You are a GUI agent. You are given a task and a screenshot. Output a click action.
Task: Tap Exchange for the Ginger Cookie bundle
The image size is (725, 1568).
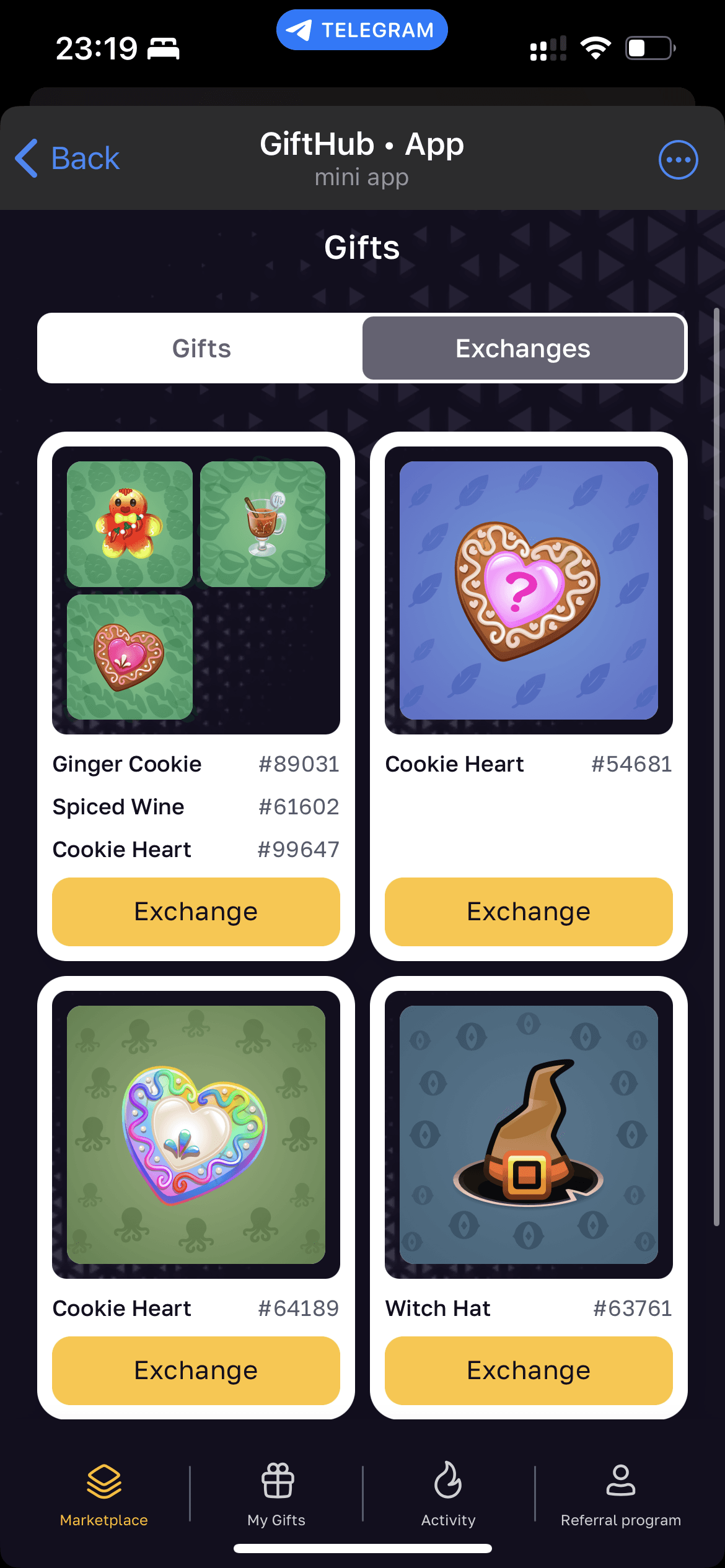196,912
